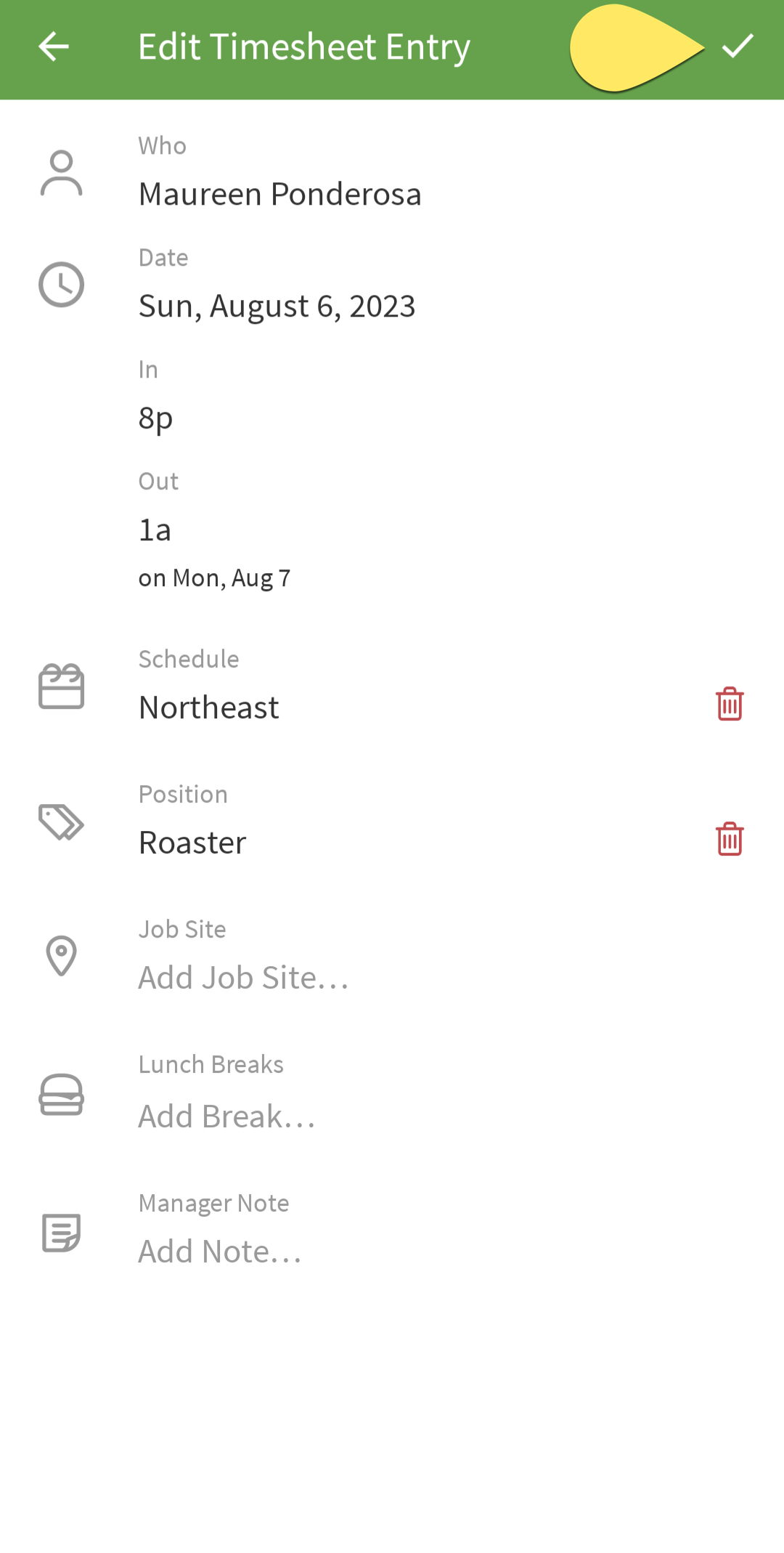Save the entry with the checkmark button
784x1553 pixels.
tap(738, 46)
